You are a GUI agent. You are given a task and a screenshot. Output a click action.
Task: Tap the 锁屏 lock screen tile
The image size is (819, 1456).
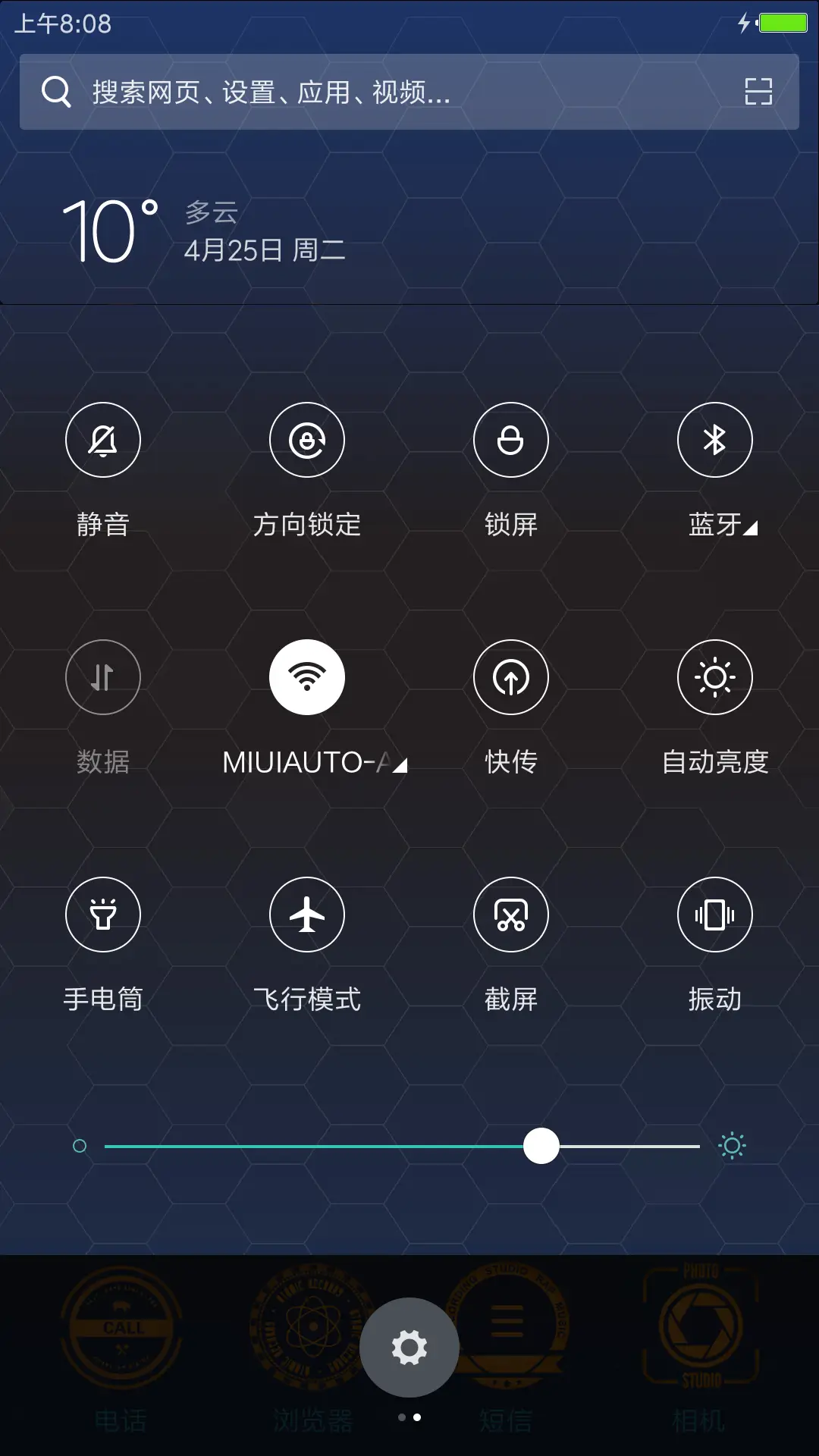click(x=511, y=440)
